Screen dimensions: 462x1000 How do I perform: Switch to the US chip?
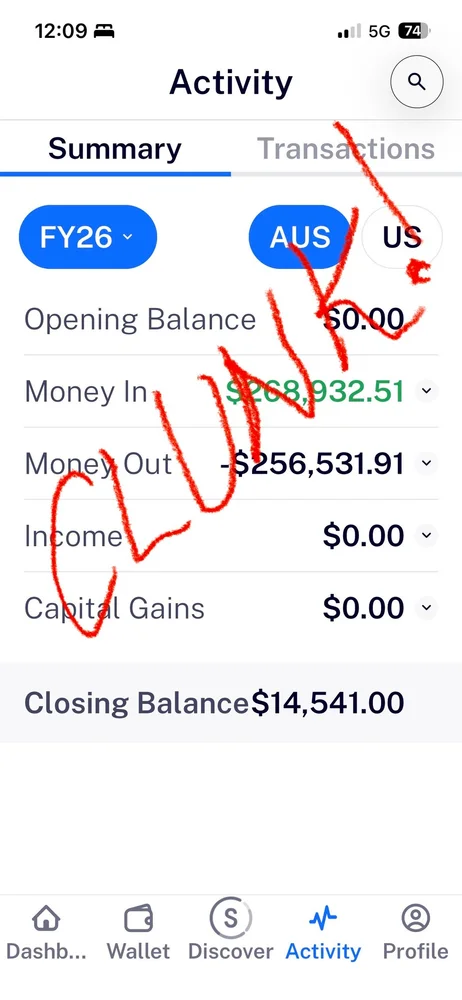pos(402,237)
